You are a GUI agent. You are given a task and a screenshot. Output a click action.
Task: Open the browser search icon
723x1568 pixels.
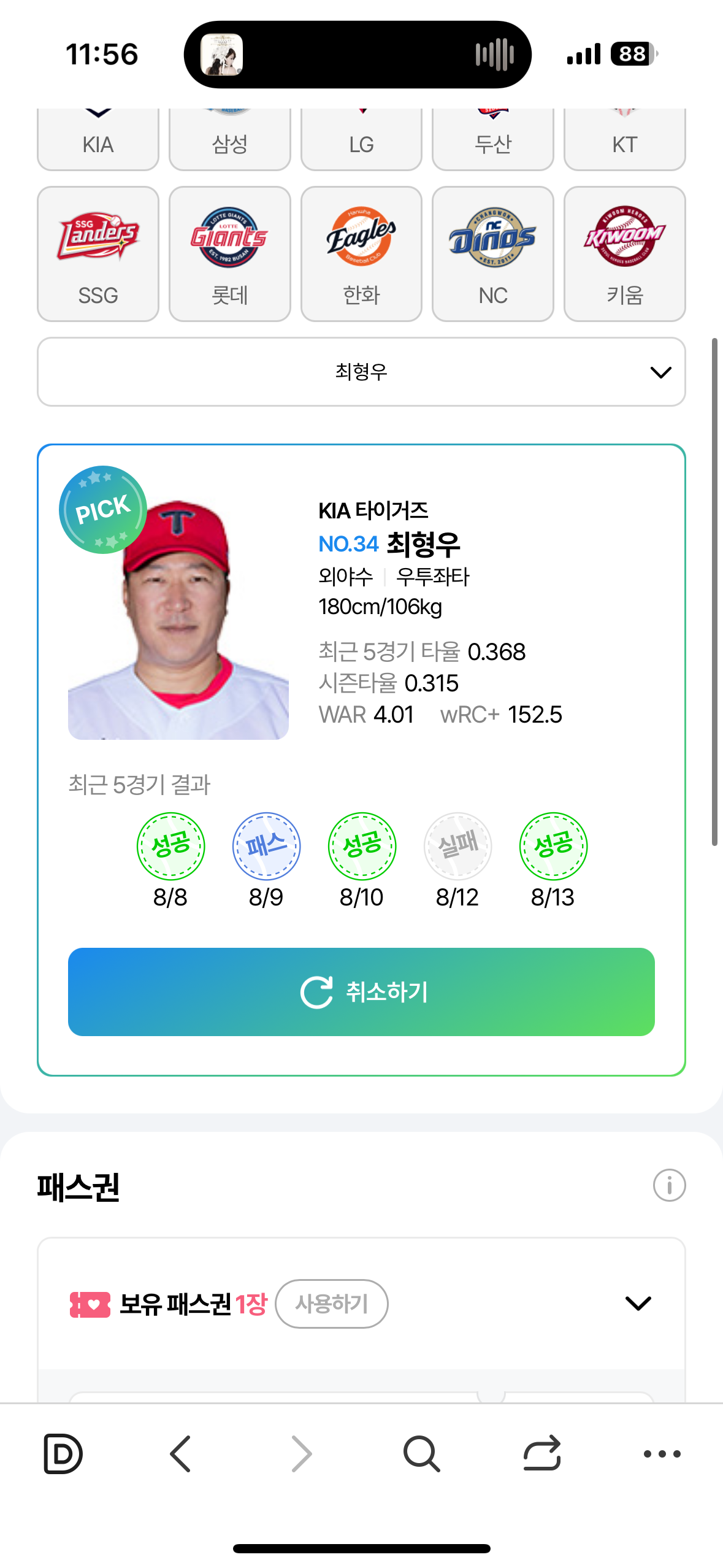(x=421, y=1453)
